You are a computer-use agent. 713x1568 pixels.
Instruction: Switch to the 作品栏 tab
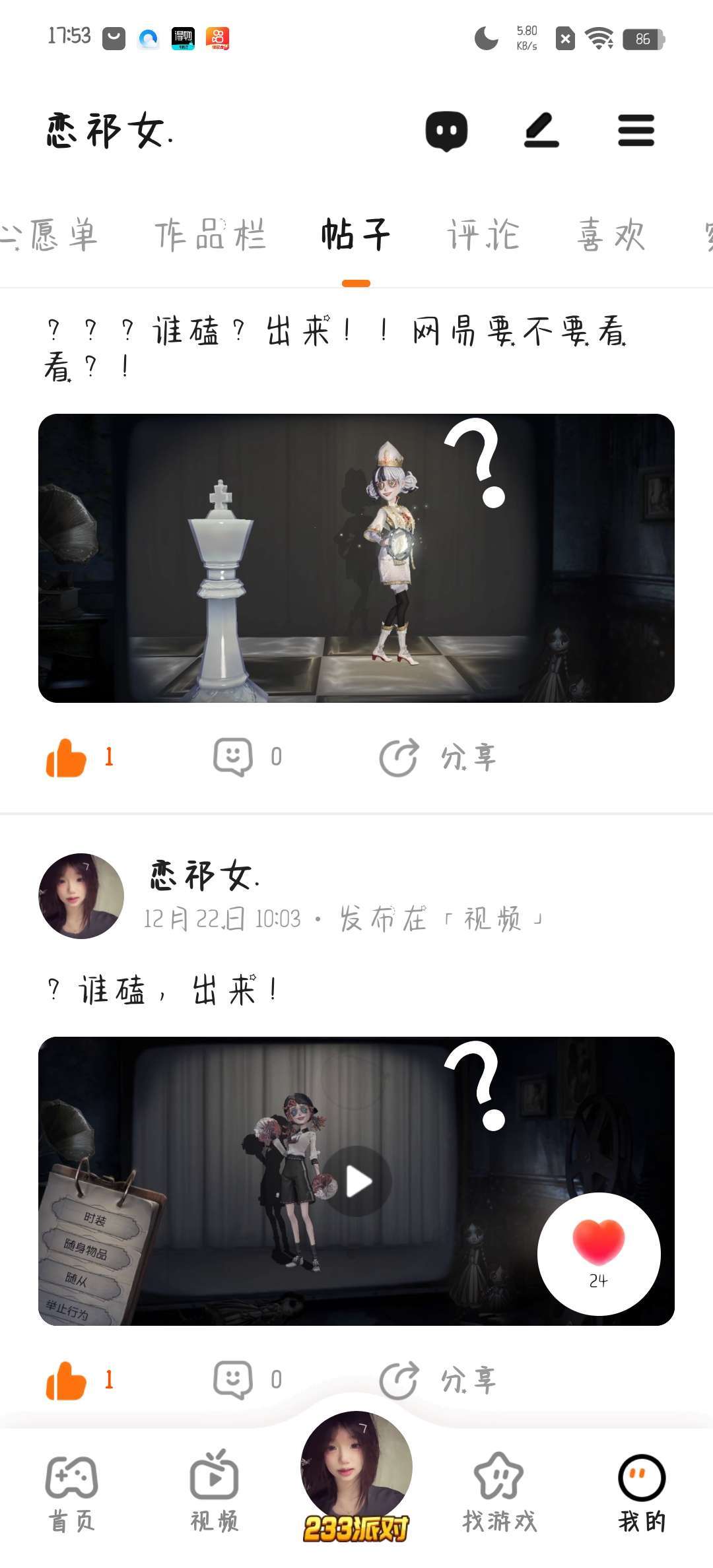(210, 235)
